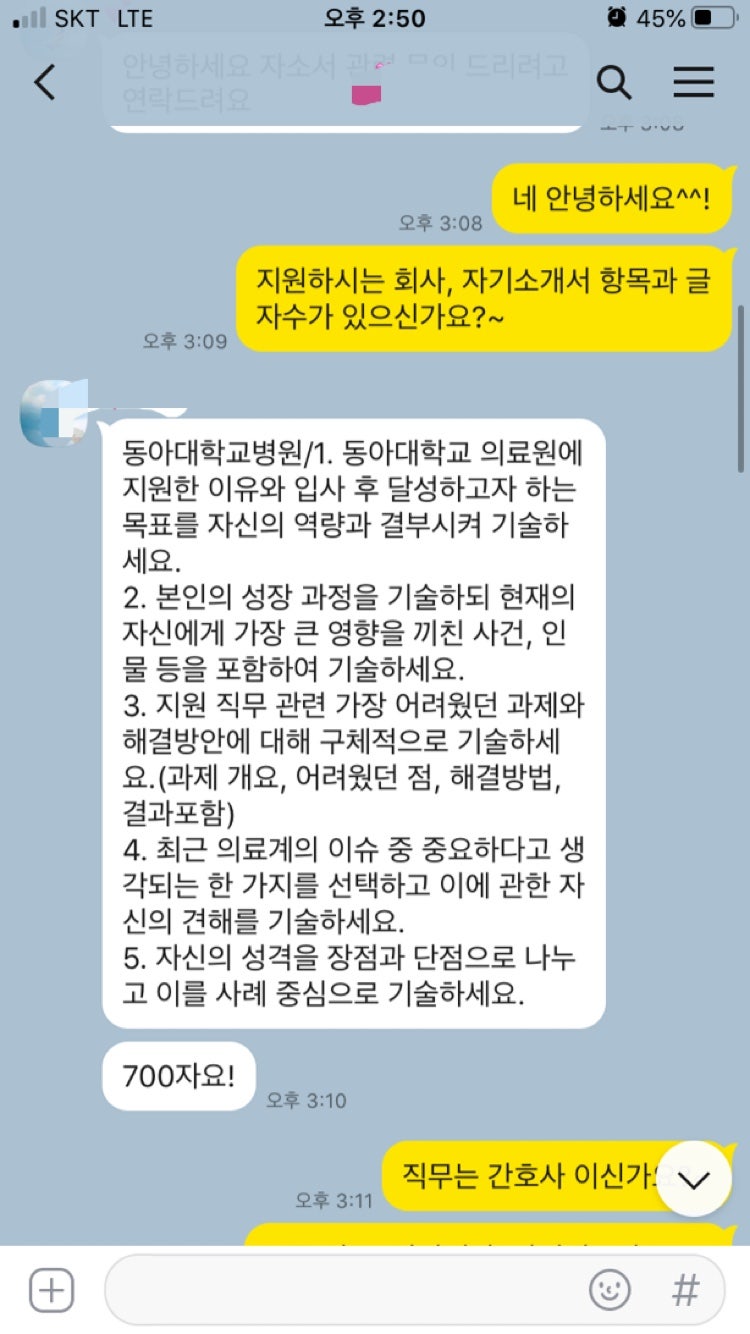
Task: Search within this conversation
Action: tap(614, 82)
